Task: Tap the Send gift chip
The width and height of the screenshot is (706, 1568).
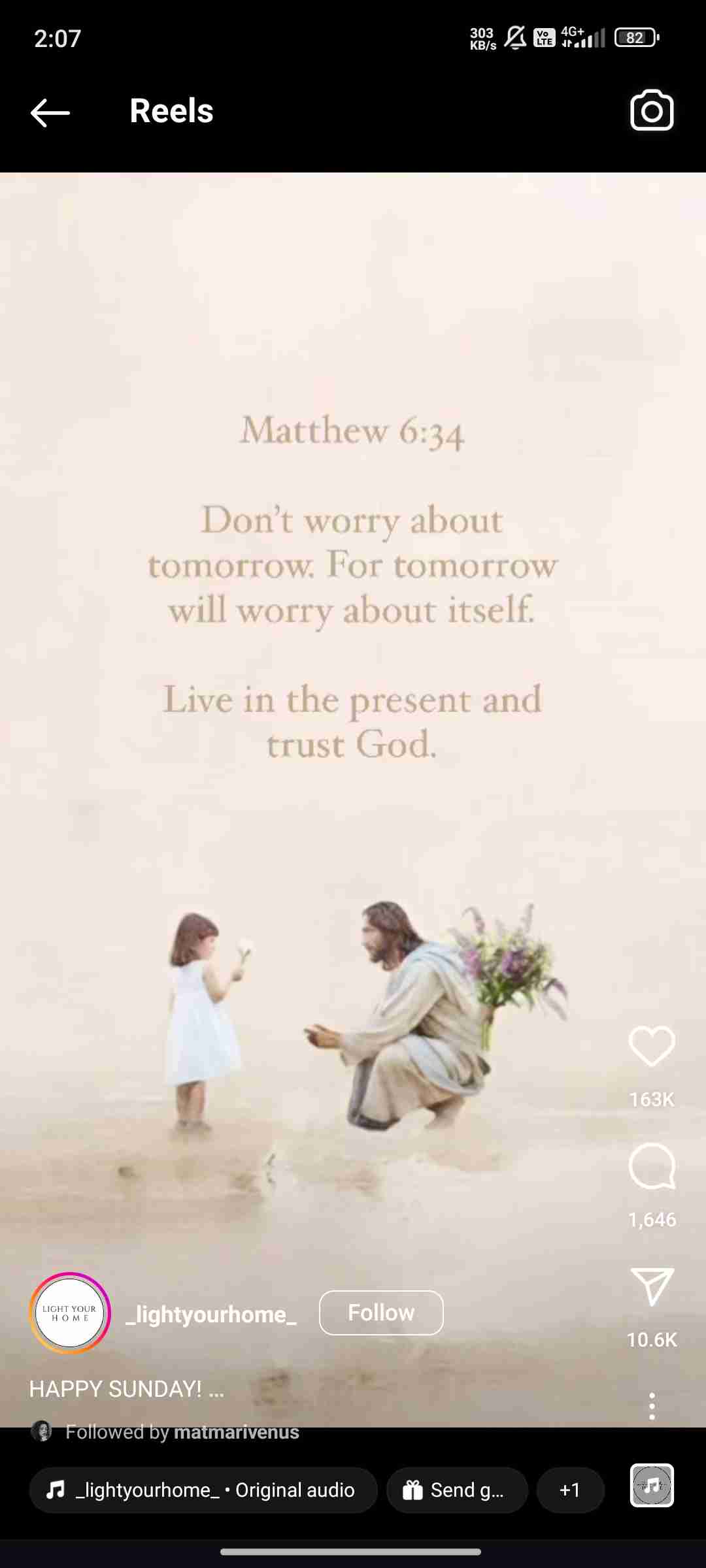Action: pyautogui.click(x=457, y=1490)
